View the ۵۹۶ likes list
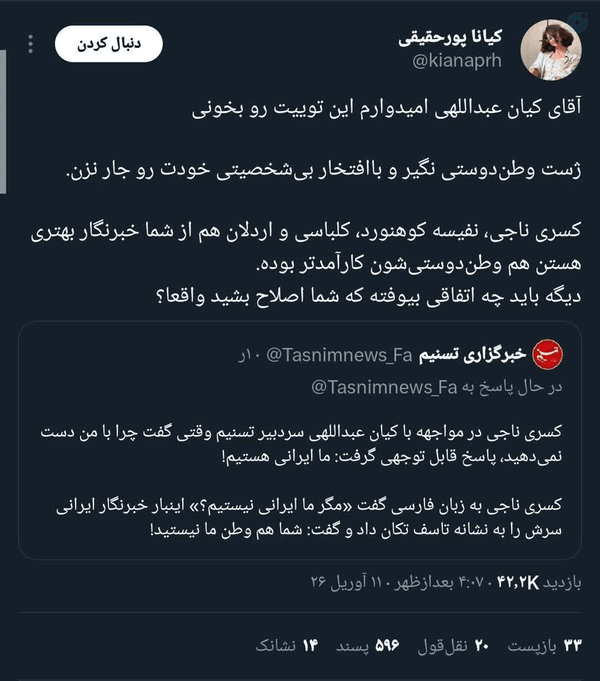The image size is (600, 681). (x=368, y=646)
